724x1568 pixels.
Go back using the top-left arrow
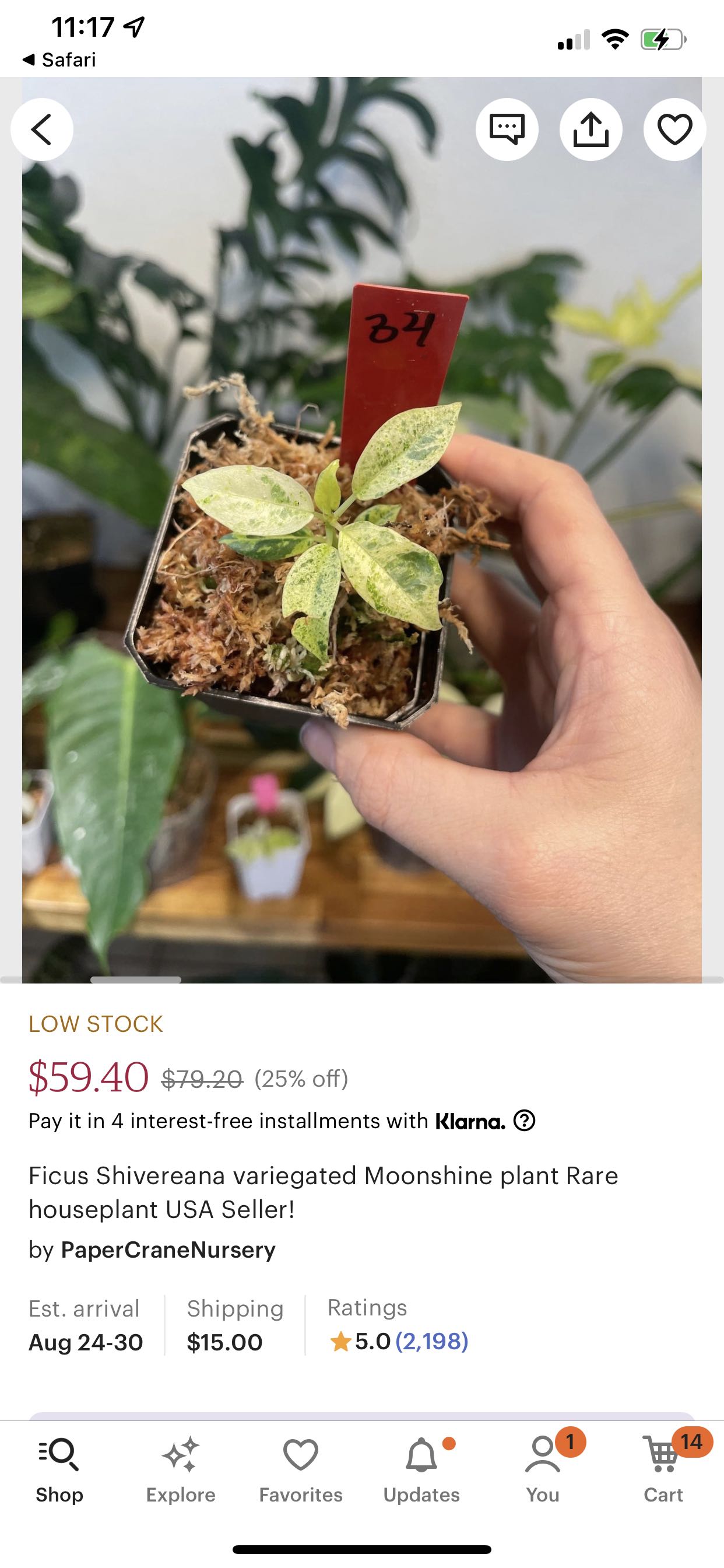(41, 129)
